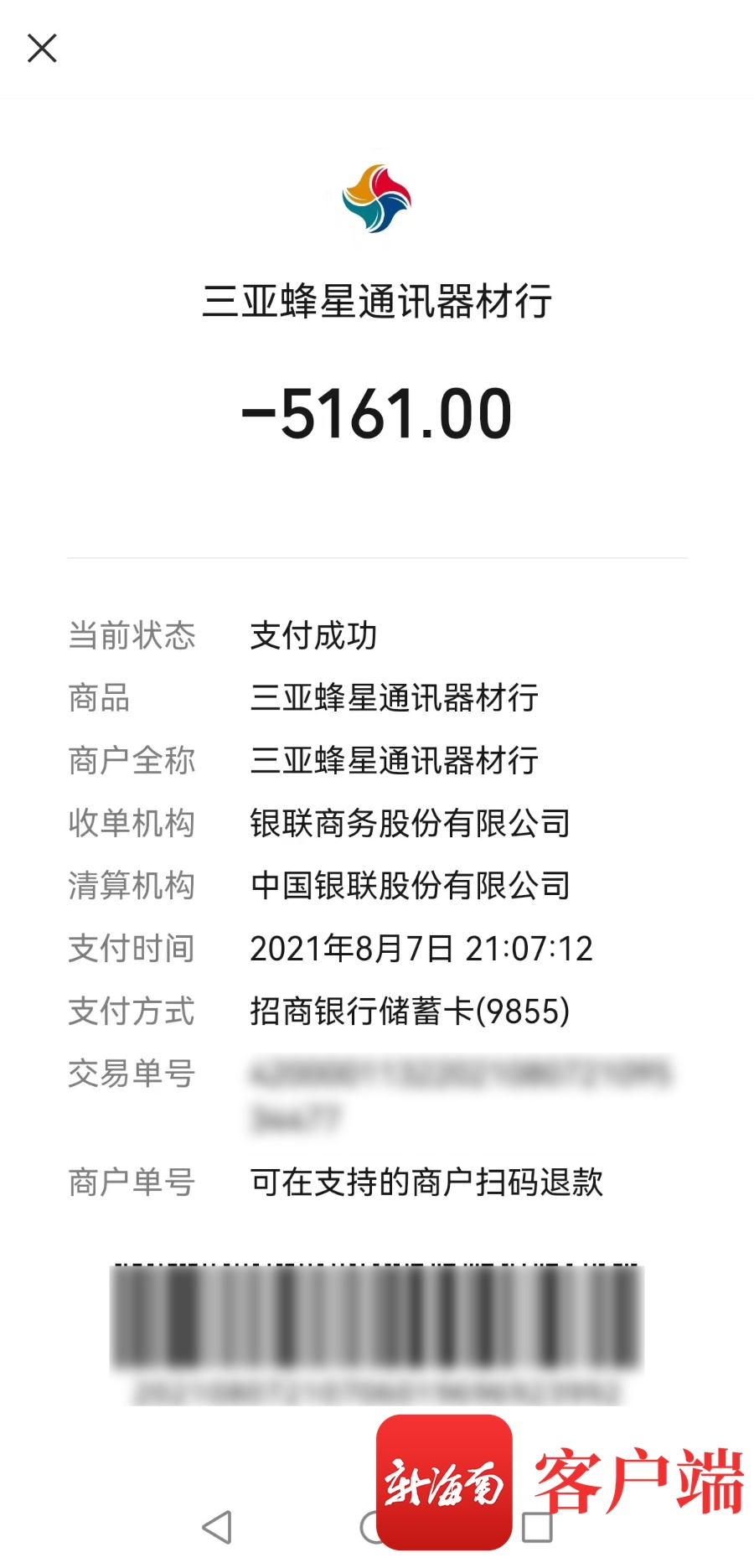This screenshot has width=754, height=1568.
Task: Tap the system back button
Action: pos(218,1527)
